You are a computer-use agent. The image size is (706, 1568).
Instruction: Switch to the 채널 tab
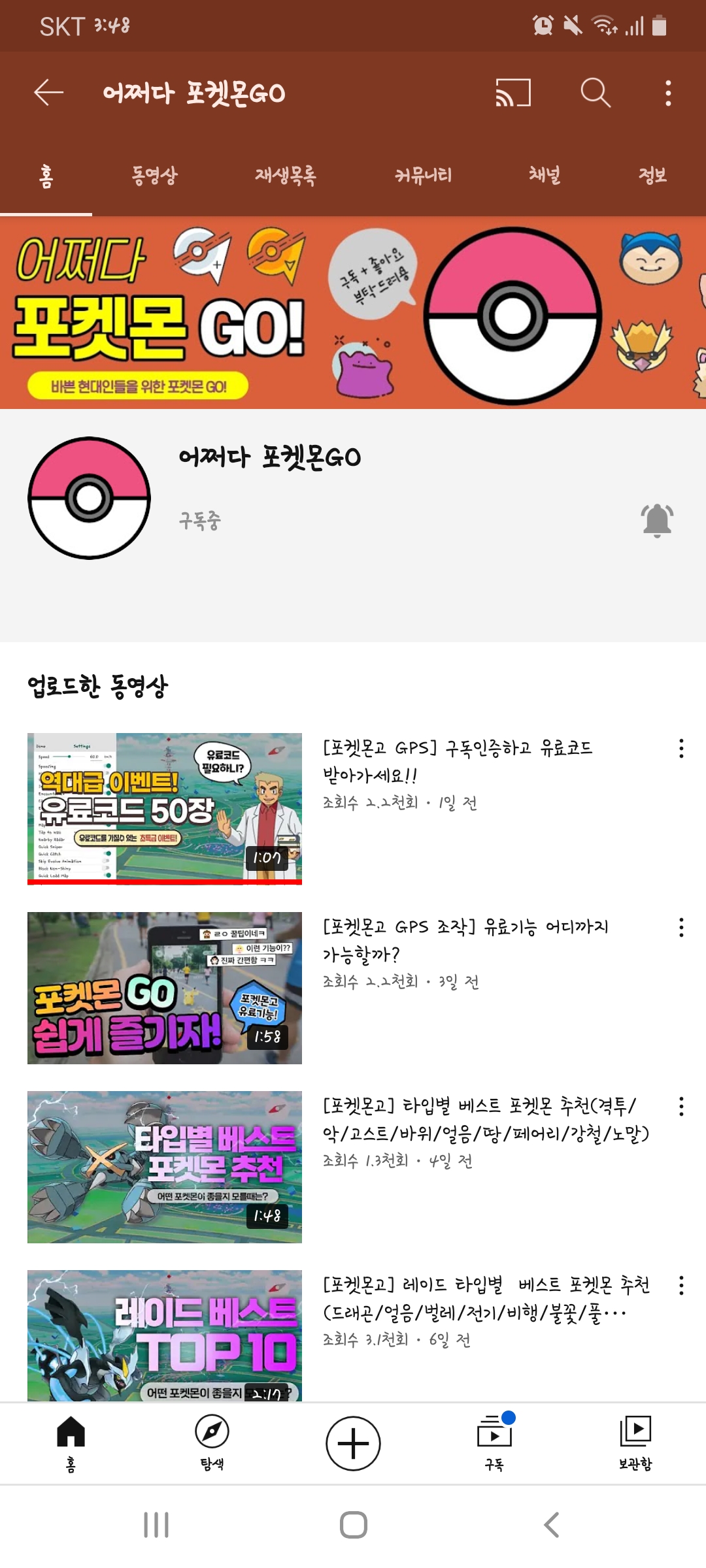coord(545,175)
